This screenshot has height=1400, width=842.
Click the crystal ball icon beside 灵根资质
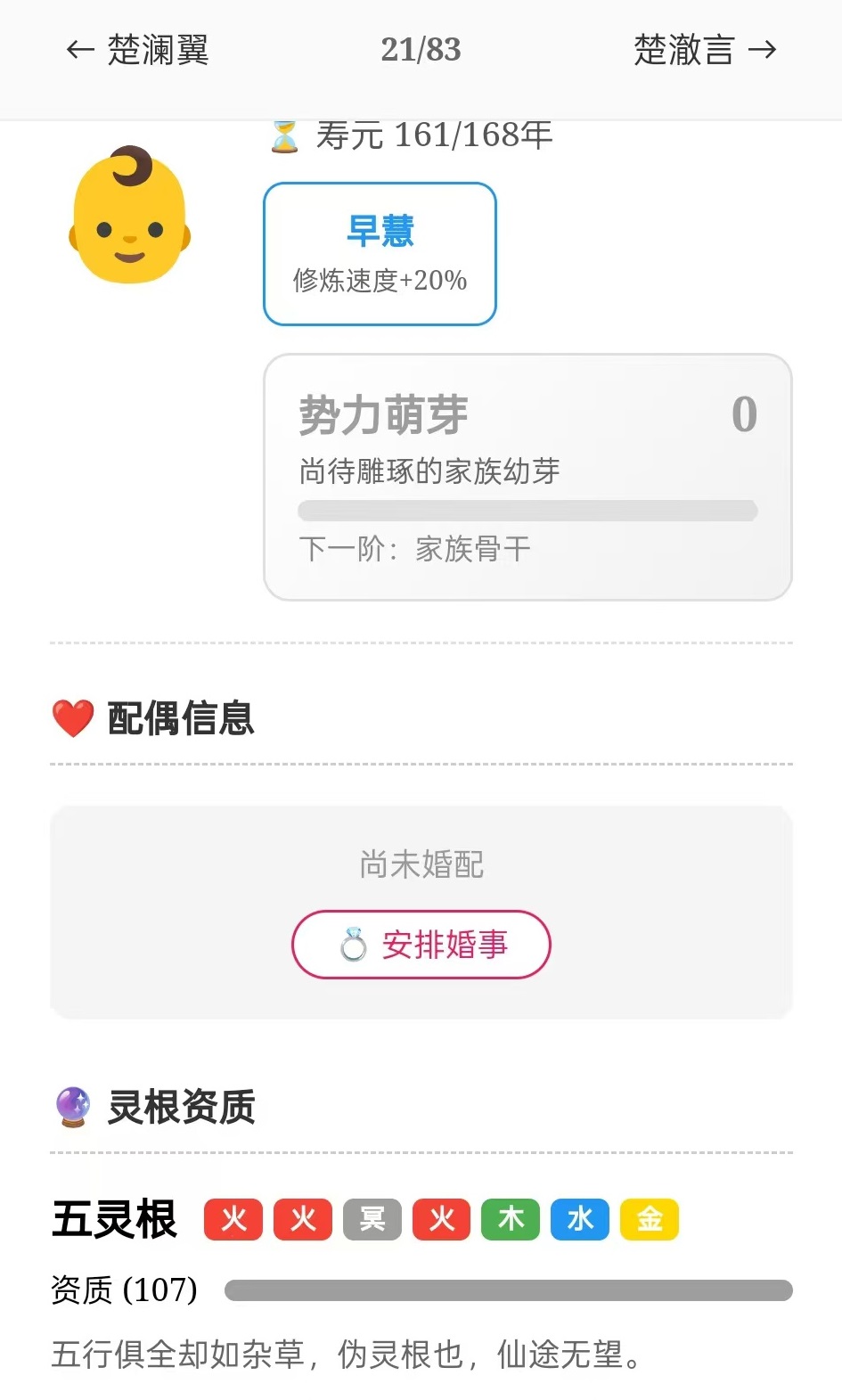(72, 1107)
